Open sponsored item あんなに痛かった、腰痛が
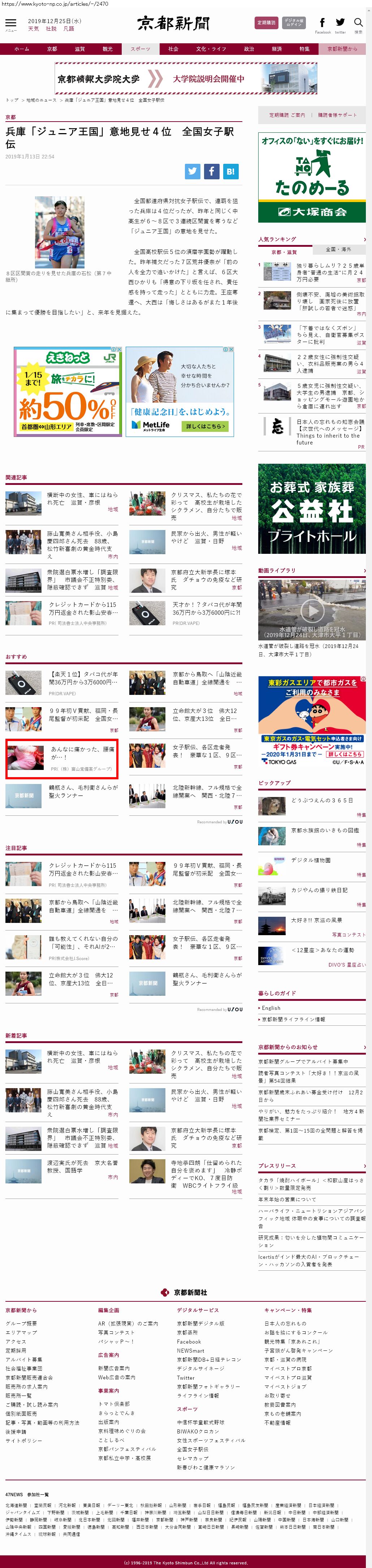Viewport: 372px width, 1568px height. pyautogui.click(x=82, y=753)
